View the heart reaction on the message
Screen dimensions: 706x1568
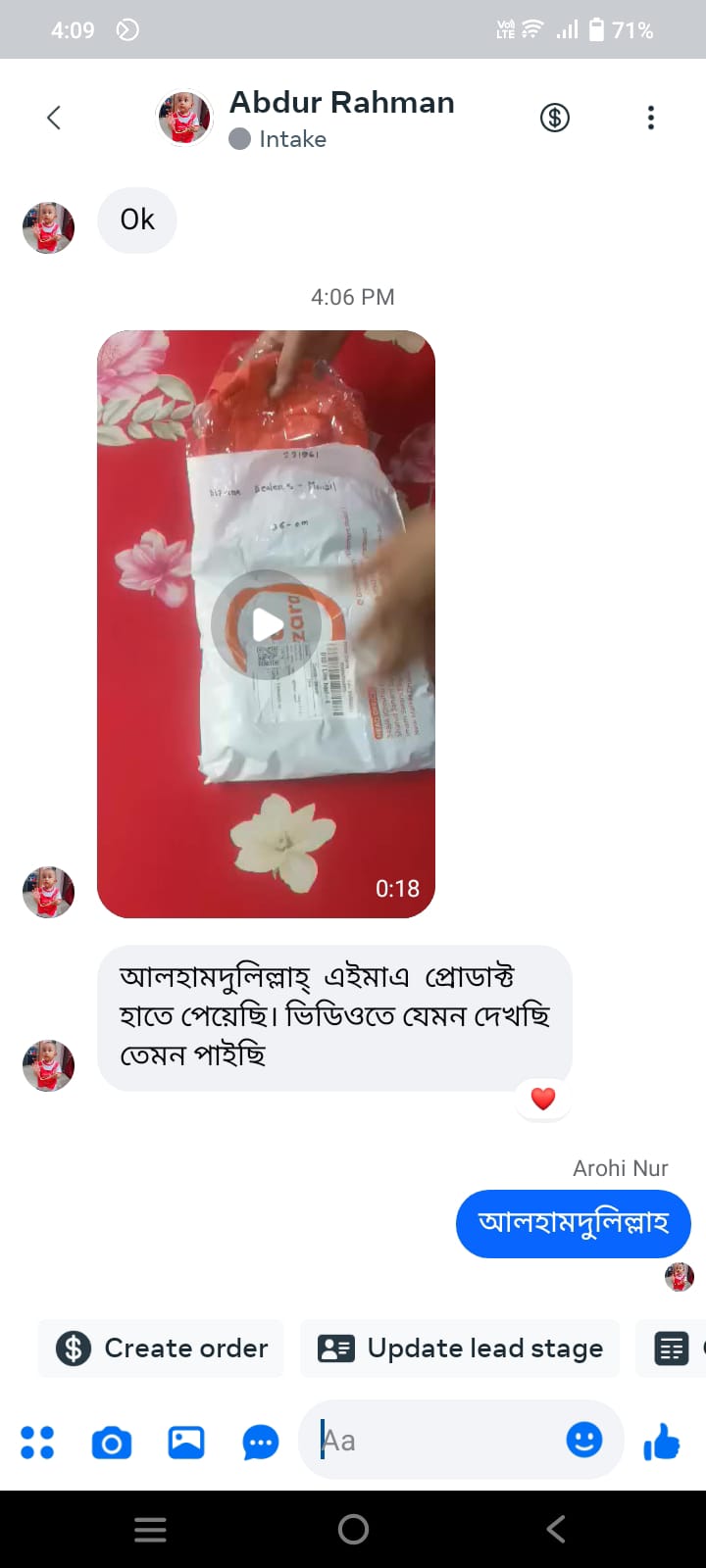tap(542, 1099)
